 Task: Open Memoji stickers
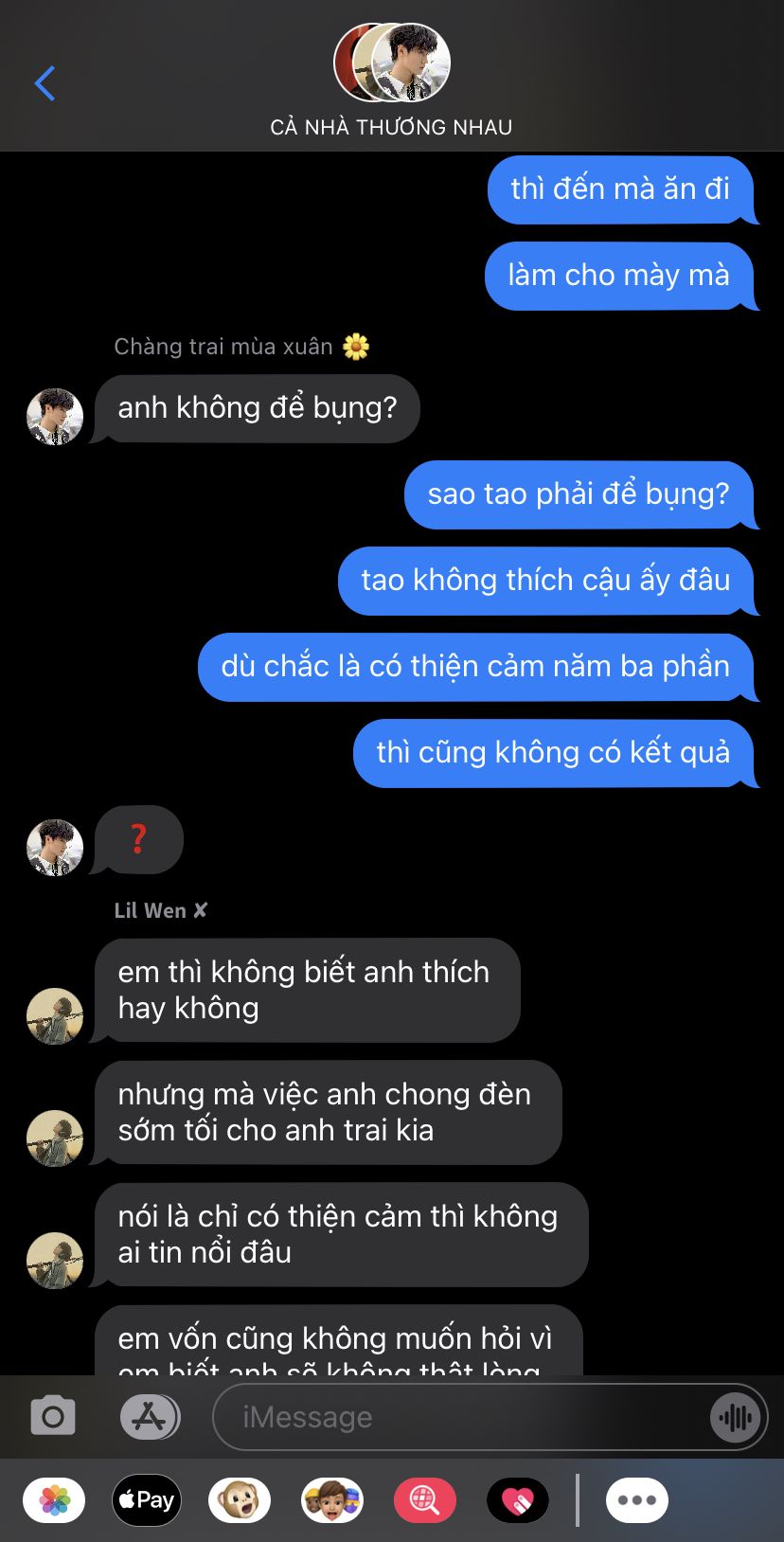332,1500
